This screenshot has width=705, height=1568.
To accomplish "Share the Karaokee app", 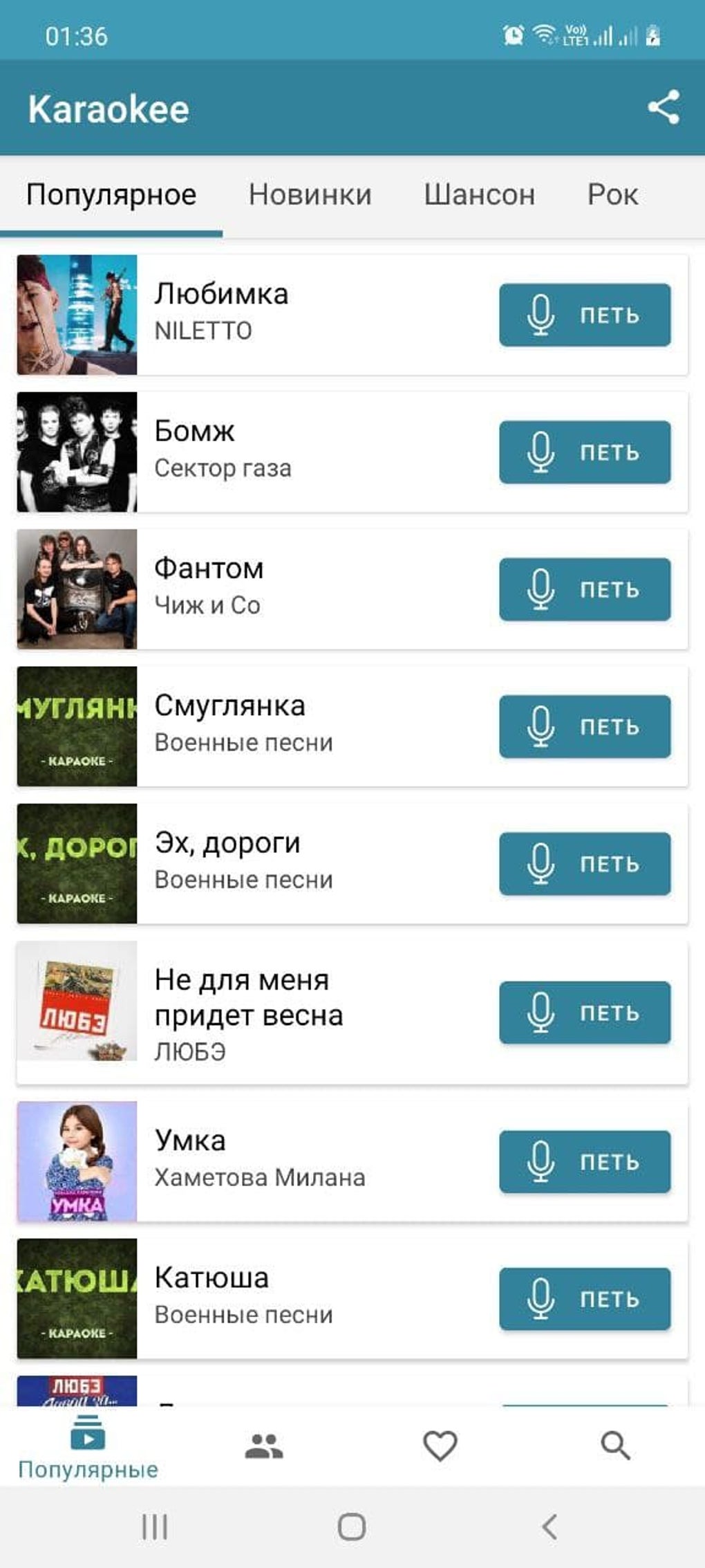I will click(x=663, y=108).
